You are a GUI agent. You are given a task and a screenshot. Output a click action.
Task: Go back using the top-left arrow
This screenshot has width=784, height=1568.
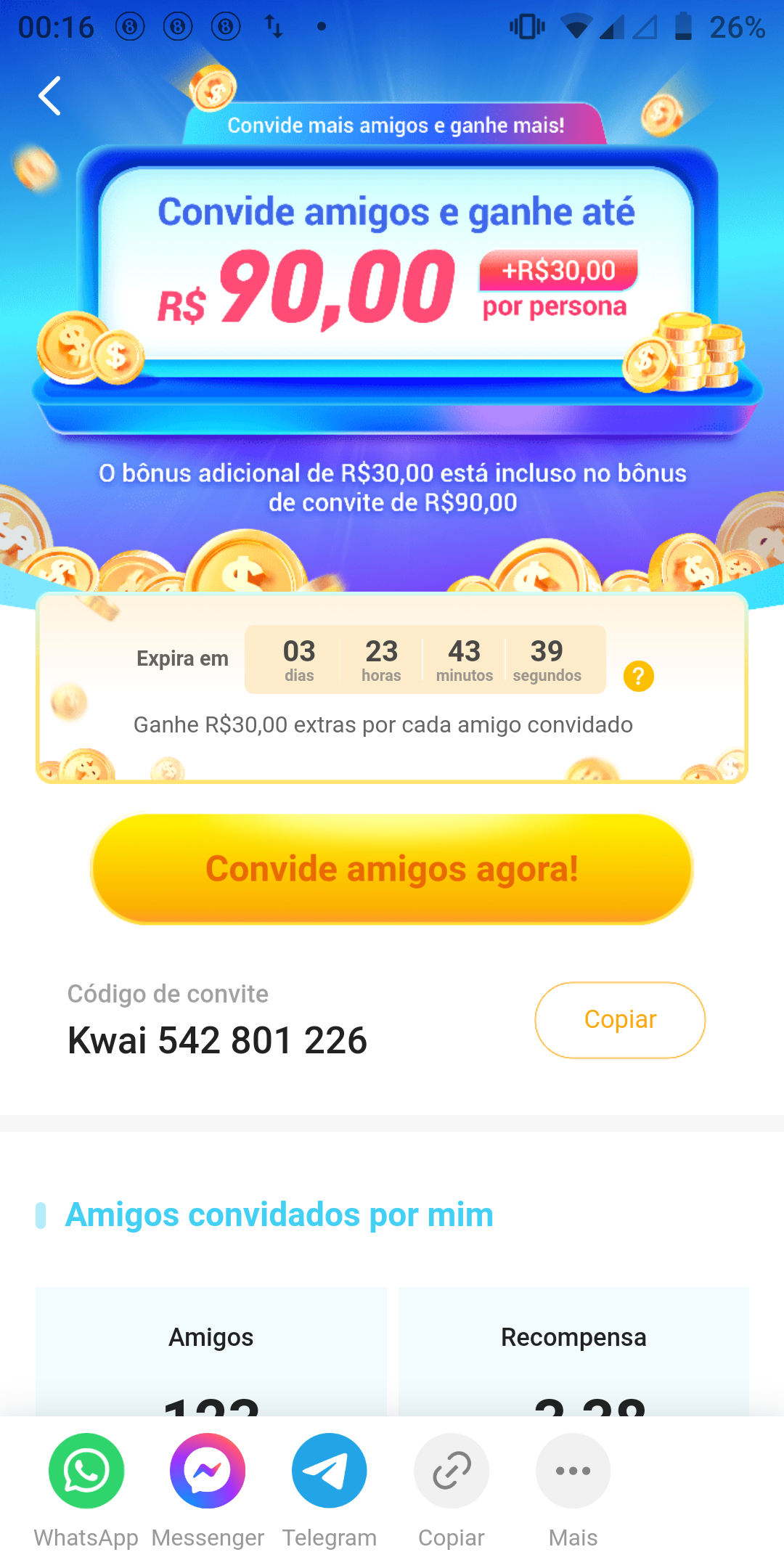49,96
